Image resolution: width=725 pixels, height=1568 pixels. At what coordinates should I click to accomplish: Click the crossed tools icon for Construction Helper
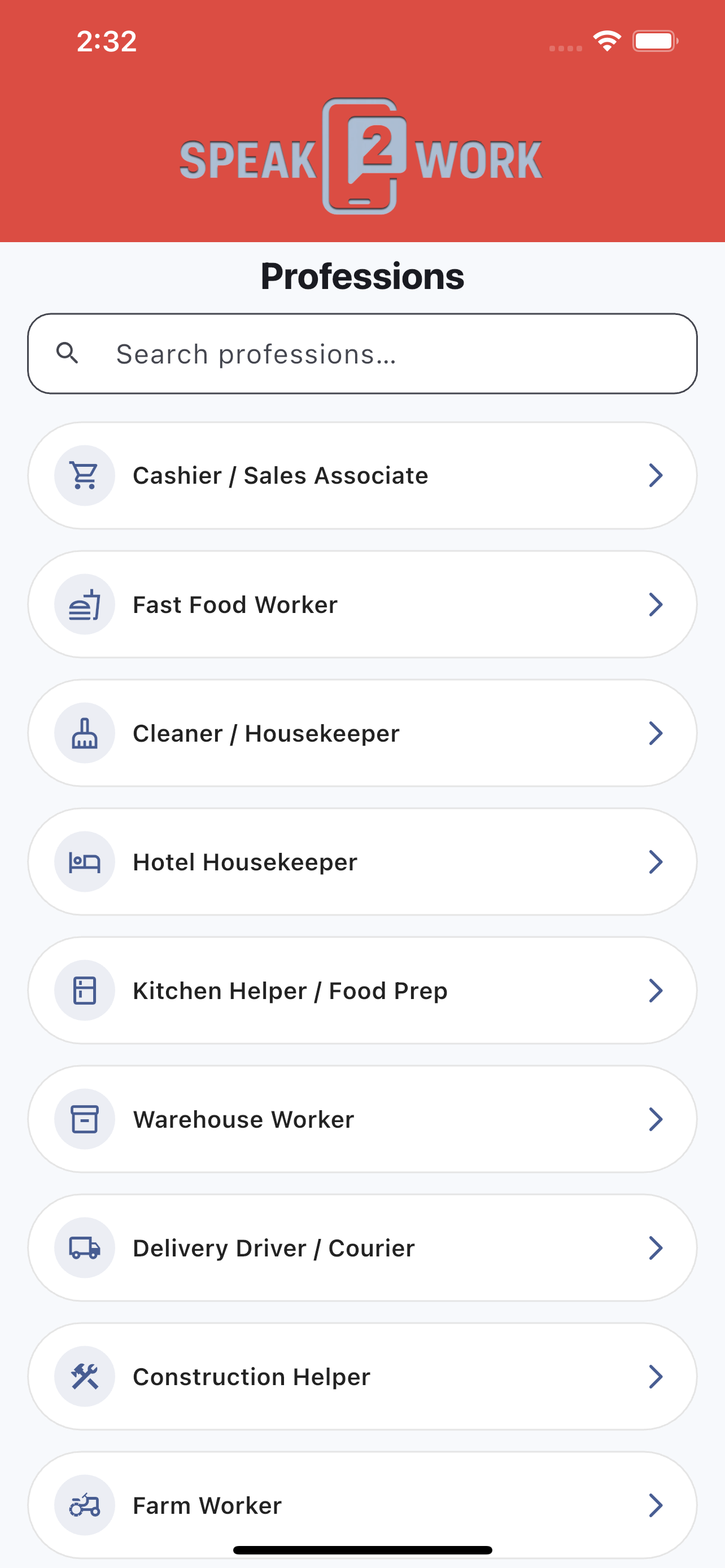point(84,1376)
